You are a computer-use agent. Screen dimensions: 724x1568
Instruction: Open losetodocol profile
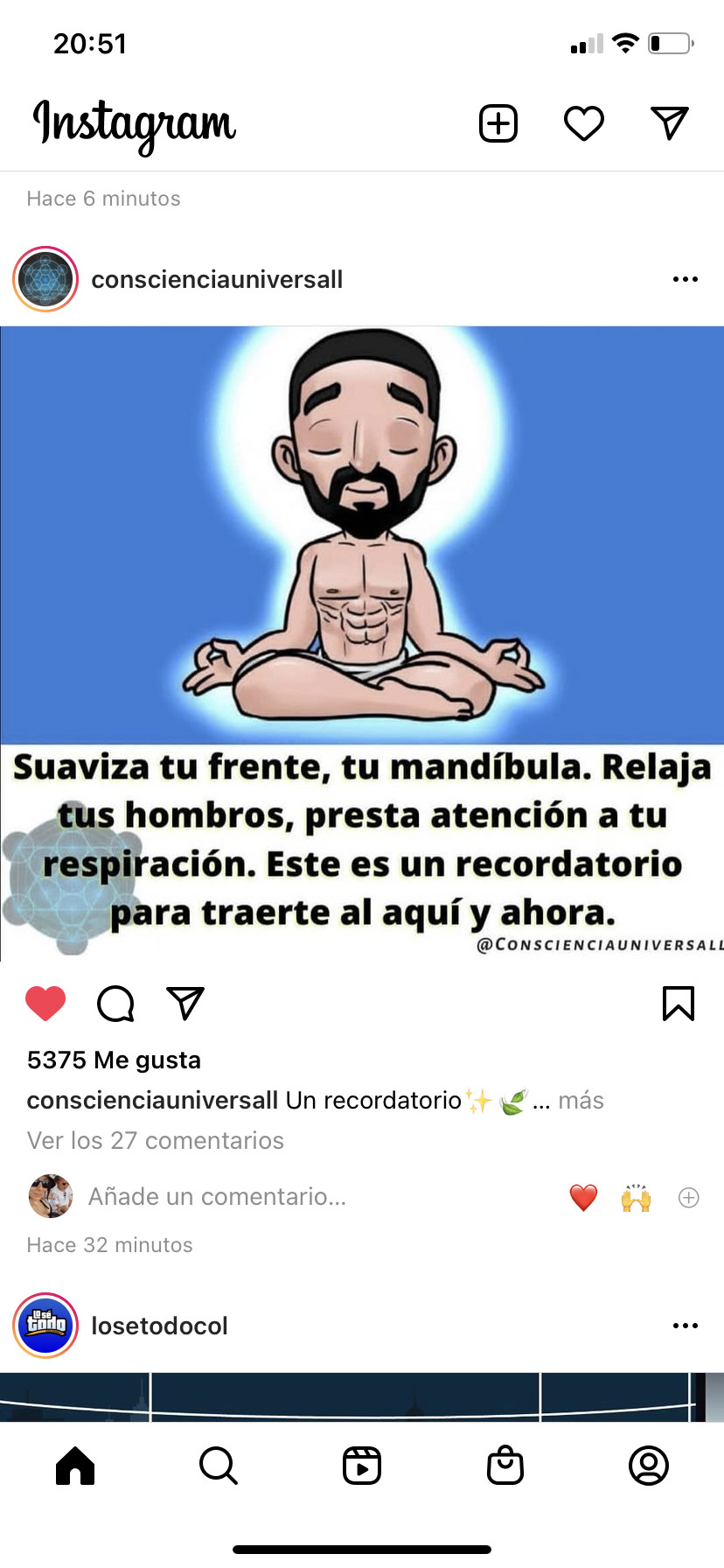[159, 1326]
